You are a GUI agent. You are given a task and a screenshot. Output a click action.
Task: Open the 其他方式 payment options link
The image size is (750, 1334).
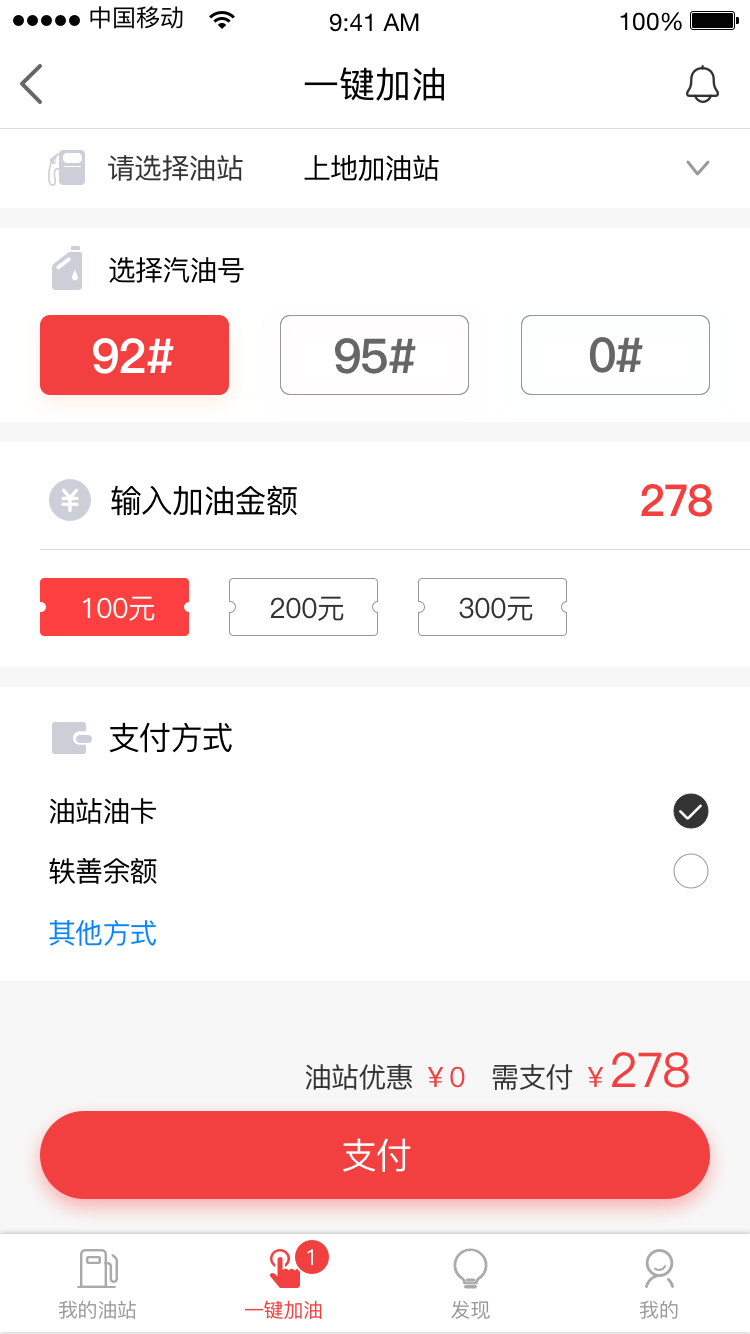(x=103, y=933)
